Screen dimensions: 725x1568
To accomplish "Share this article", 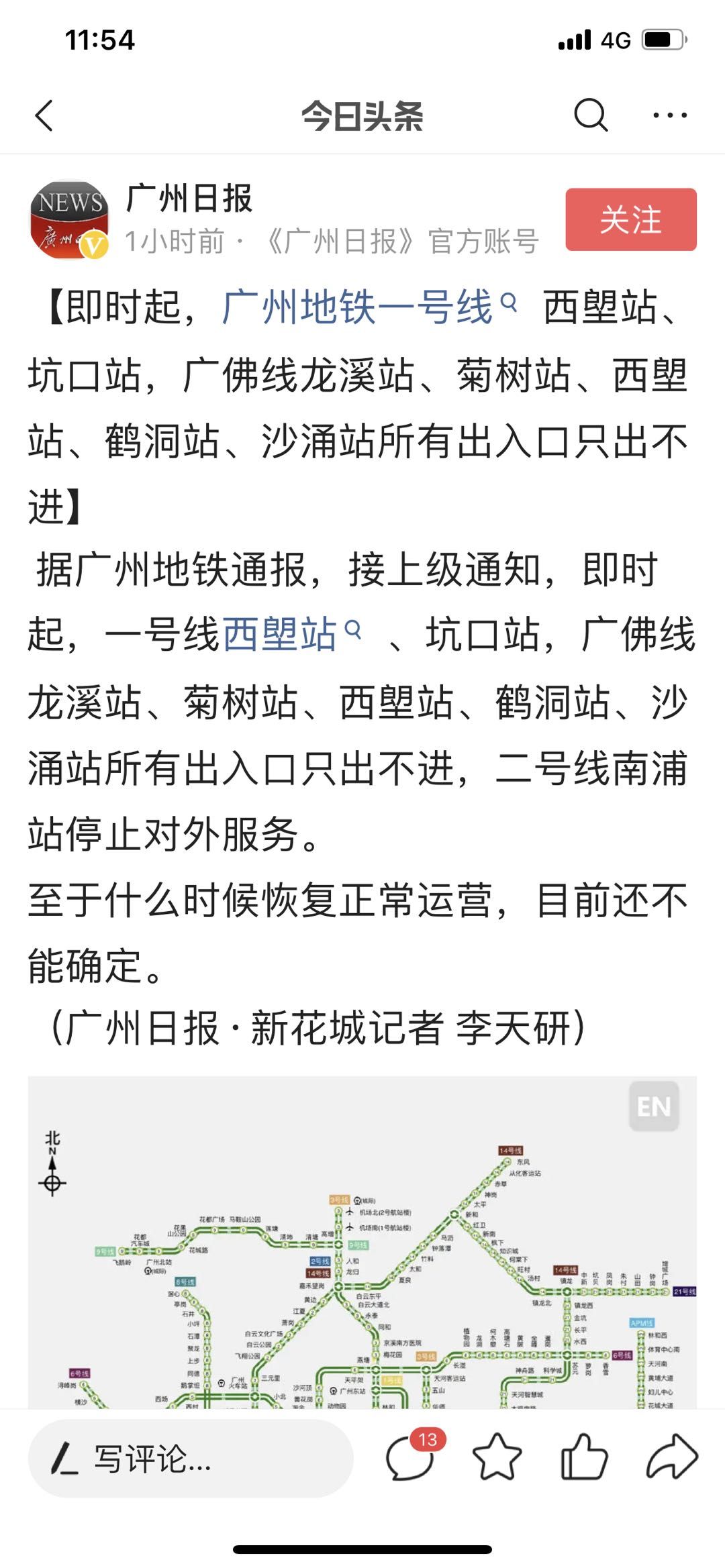I will click(671, 1457).
